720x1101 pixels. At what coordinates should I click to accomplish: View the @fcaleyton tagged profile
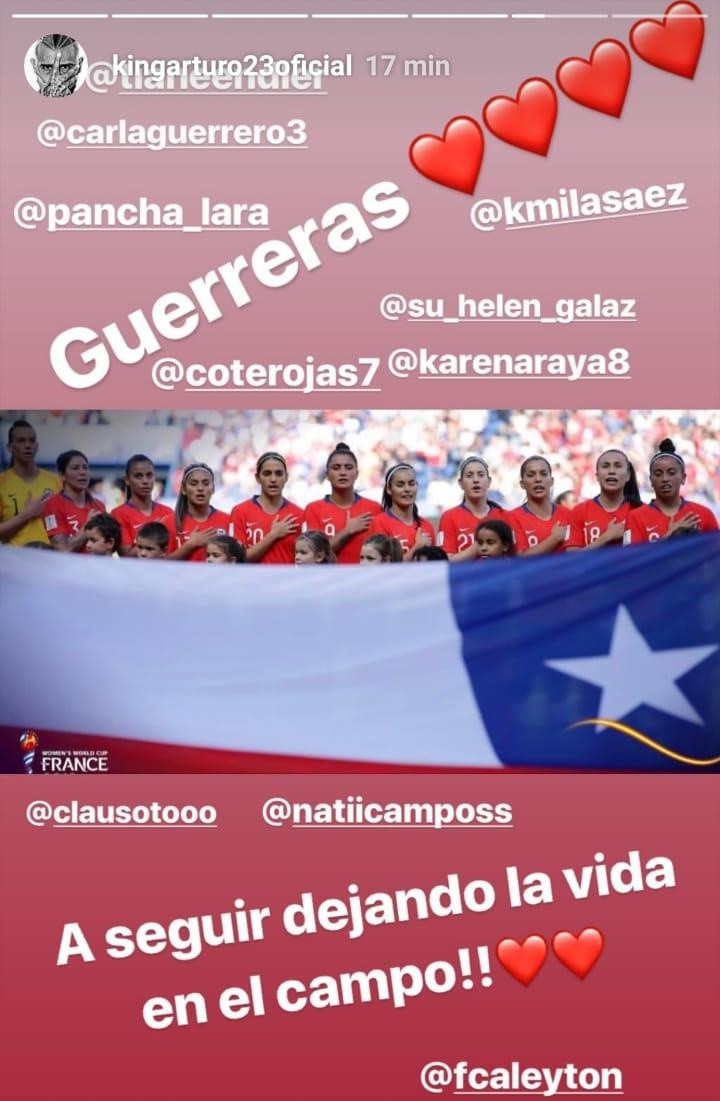click(x=521, y=1076)
